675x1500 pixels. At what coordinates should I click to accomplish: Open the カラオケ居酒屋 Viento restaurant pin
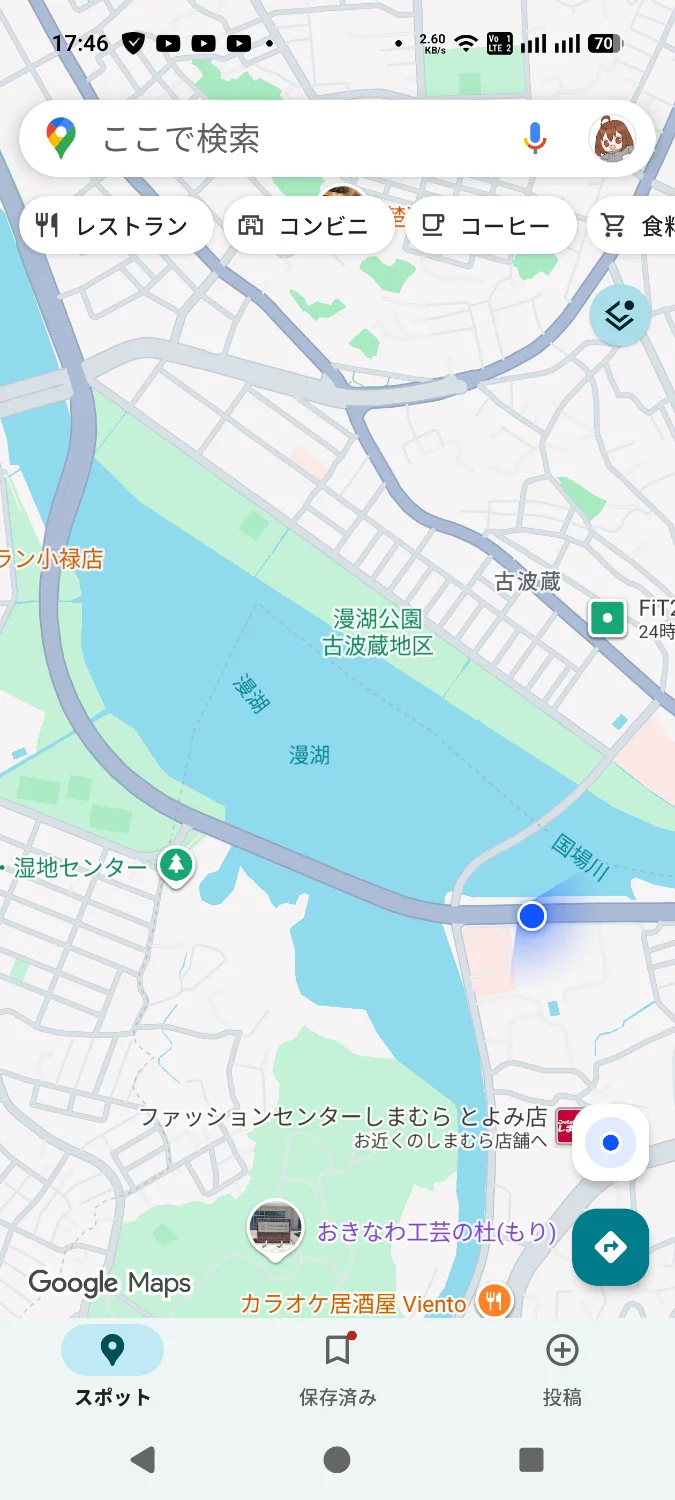tap(493, 1300)
